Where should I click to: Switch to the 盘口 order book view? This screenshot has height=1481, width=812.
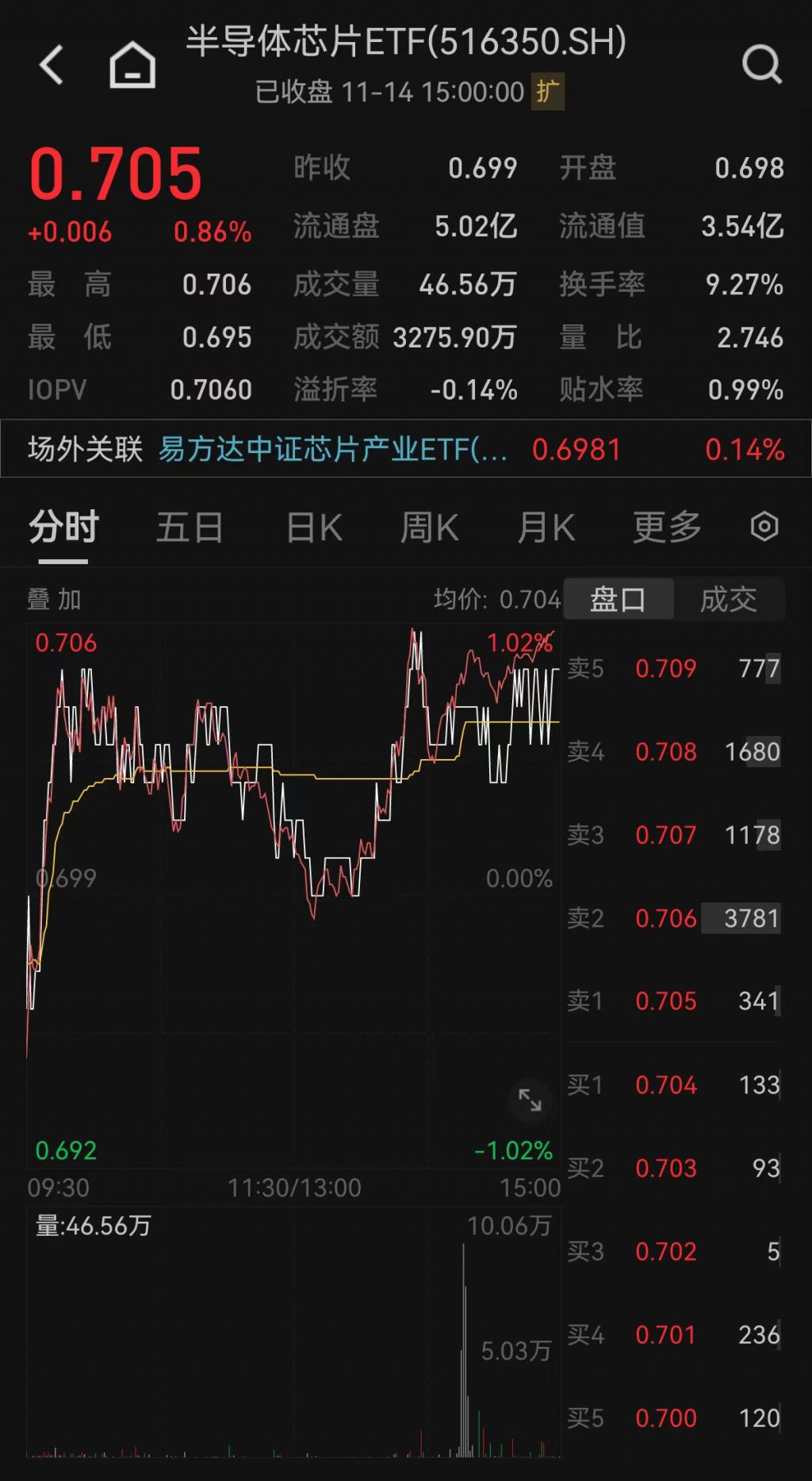click(618, 599)
